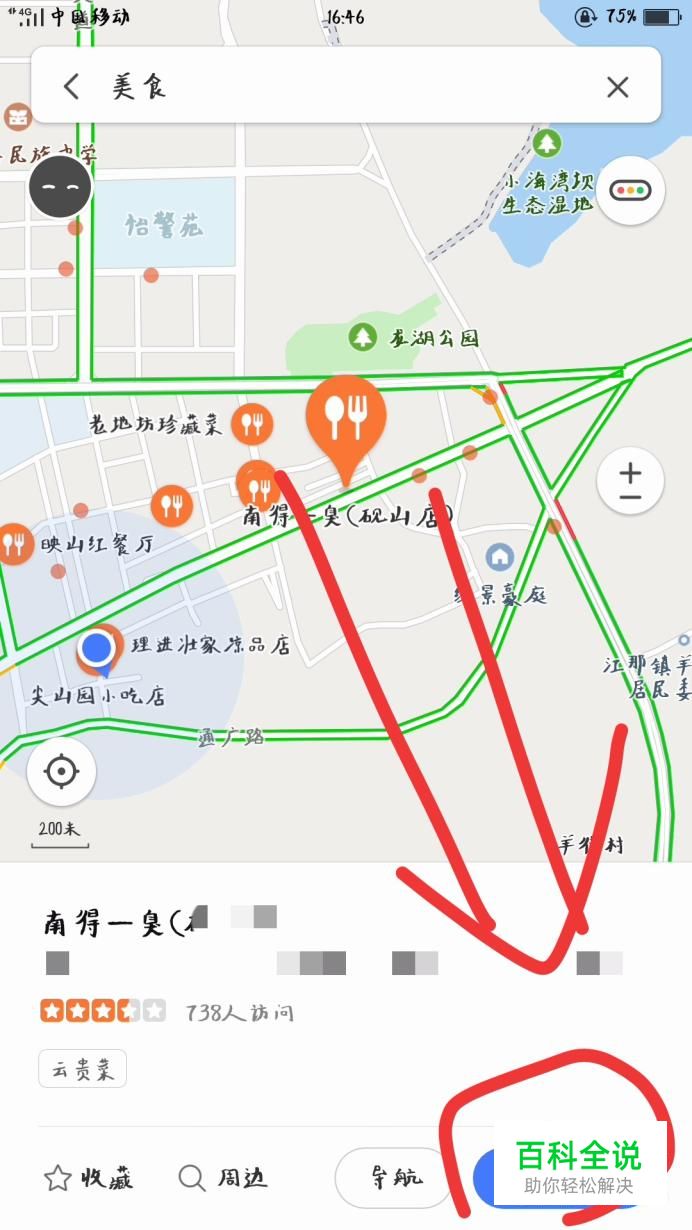692x1230 pixels.
Task: Go back from the 美食 search
Action: coord(71,87)
